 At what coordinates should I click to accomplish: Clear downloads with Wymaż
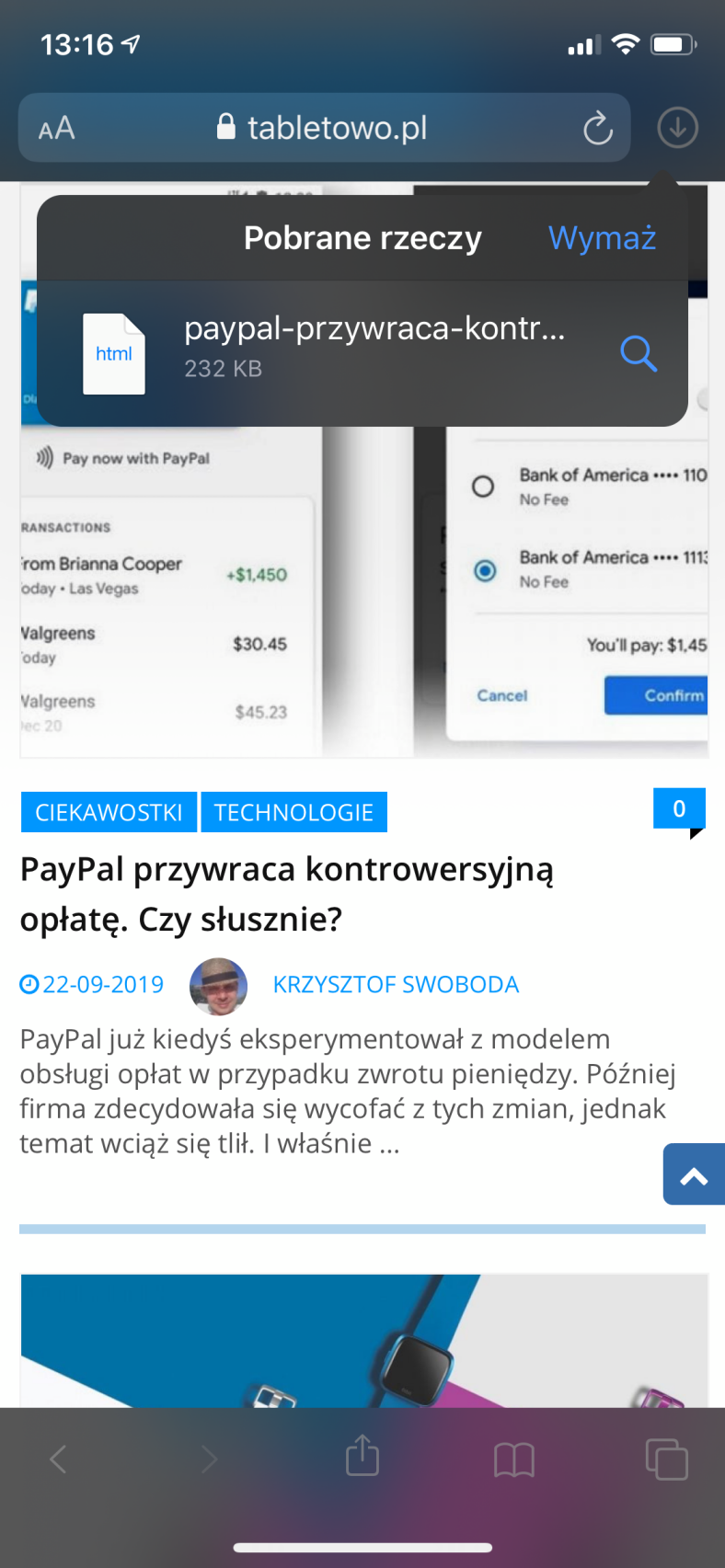point(602,238)
